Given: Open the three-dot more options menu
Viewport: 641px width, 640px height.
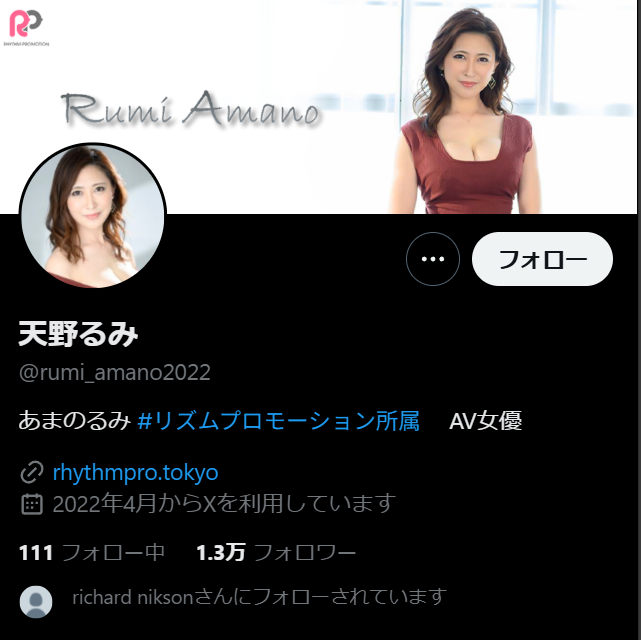Looking at the screenshot, I should pyautogui.click(x=432, y=259).
